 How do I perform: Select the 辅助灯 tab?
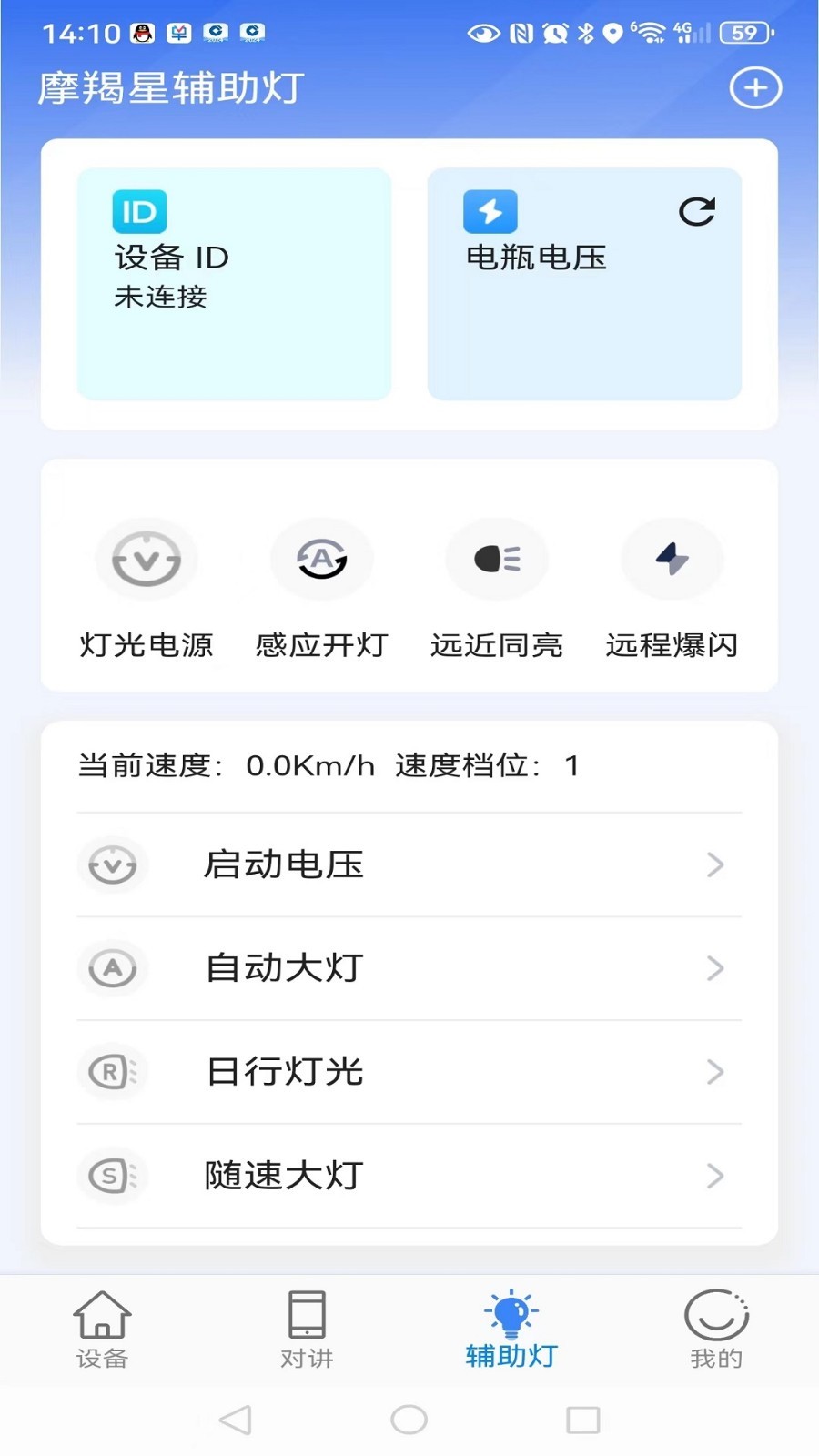(511, 1330)
